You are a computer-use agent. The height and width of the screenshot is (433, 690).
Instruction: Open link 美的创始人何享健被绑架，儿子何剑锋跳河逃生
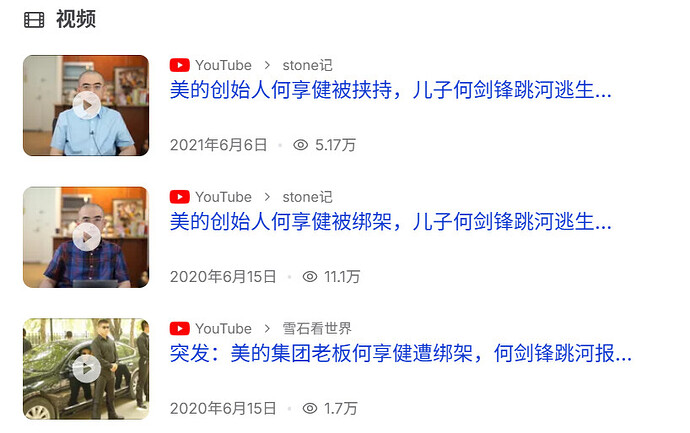390,223
